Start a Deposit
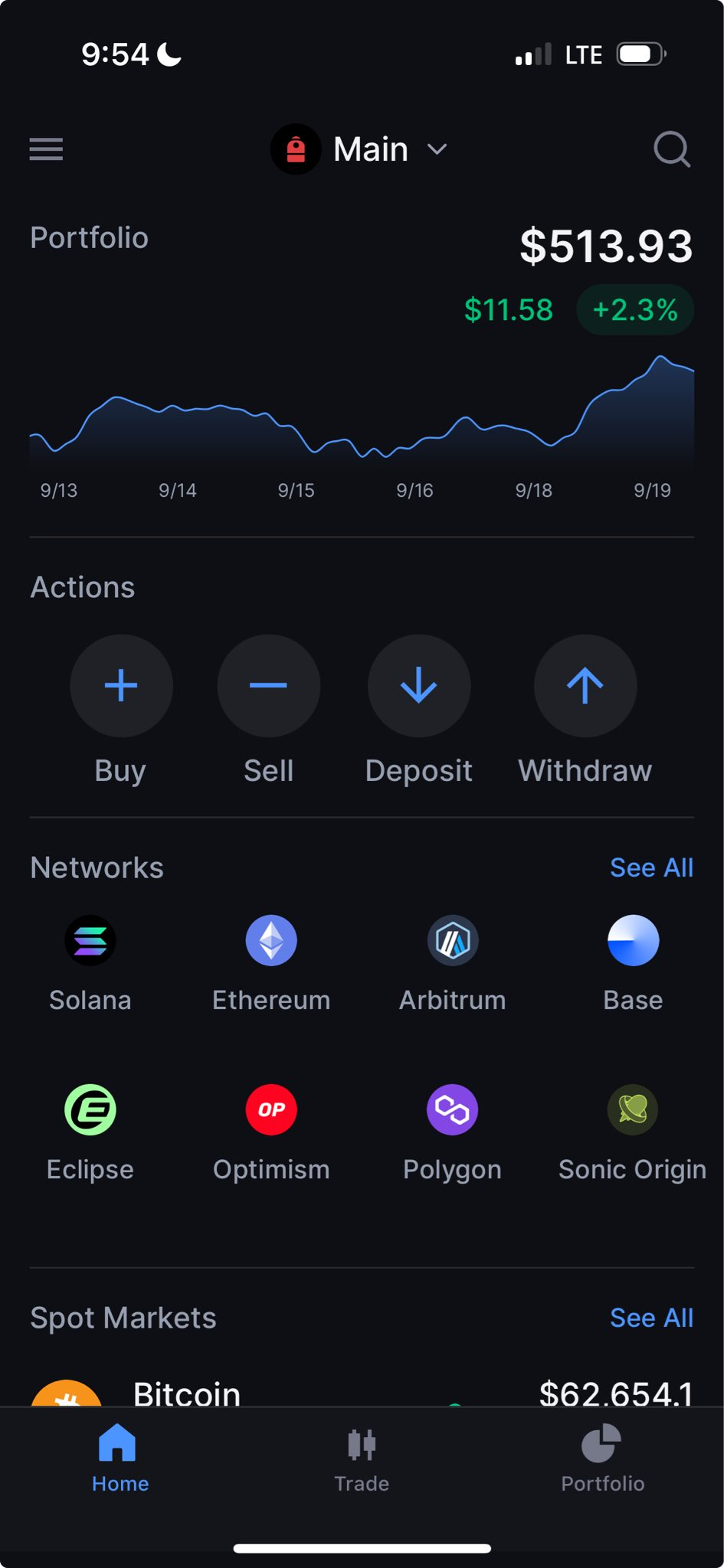This screenshot has height=1568, width=724. pyautogui.click(x=419, y=686)
